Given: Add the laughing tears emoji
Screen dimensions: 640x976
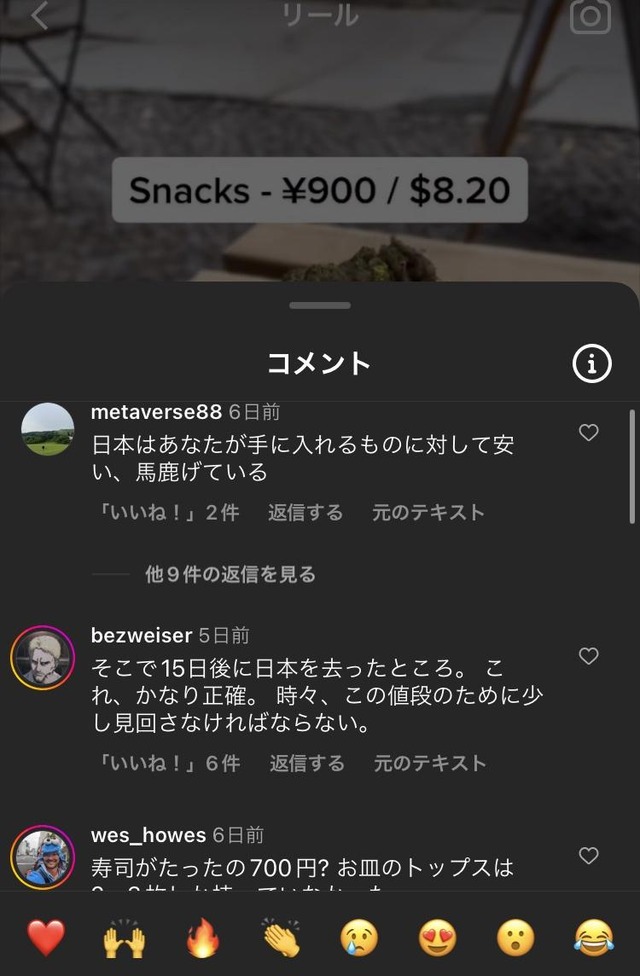Looking at the screenshot, I should coord(594,938).
